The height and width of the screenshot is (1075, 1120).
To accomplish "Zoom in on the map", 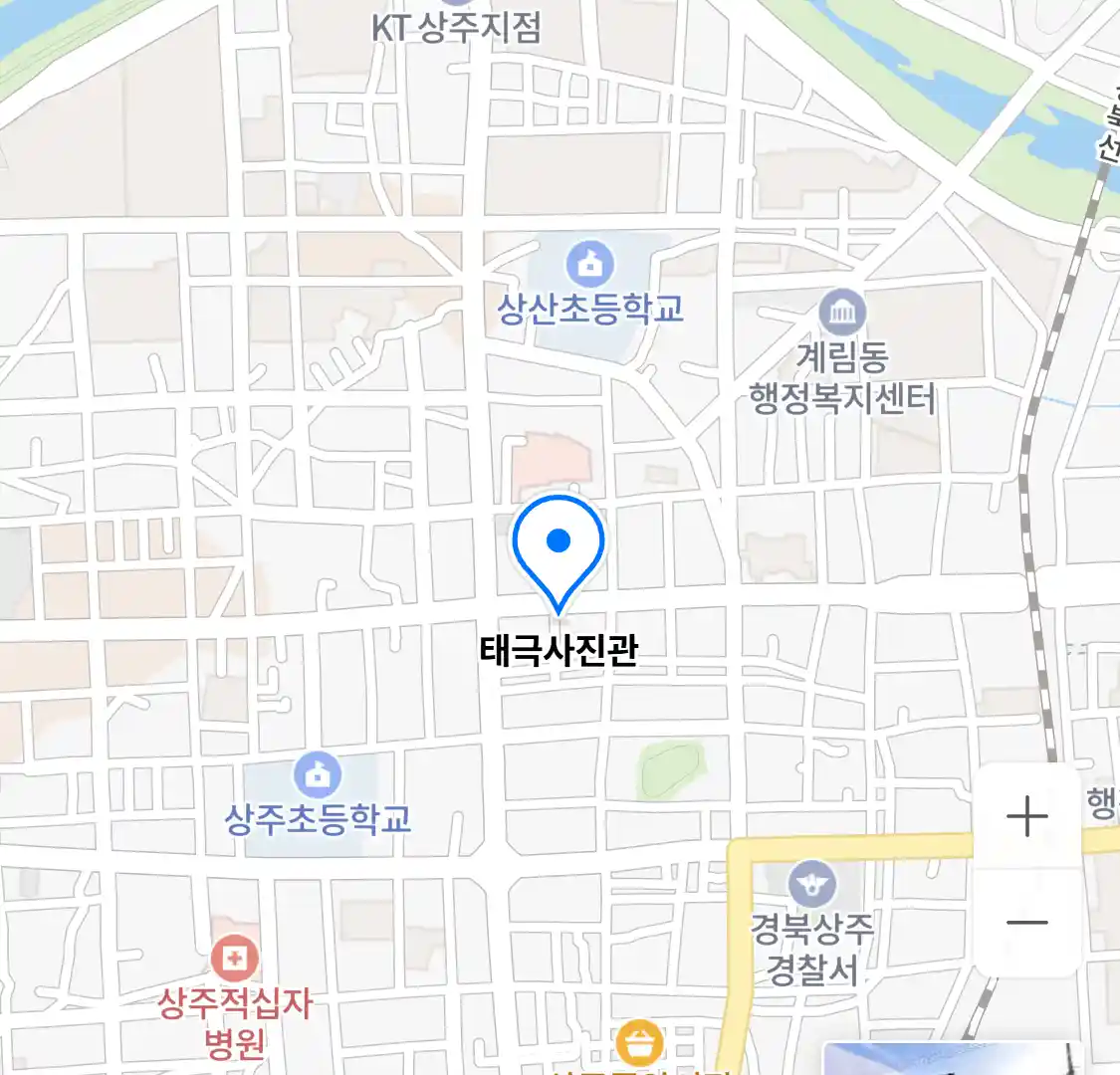I will (x=1026, y=817).
